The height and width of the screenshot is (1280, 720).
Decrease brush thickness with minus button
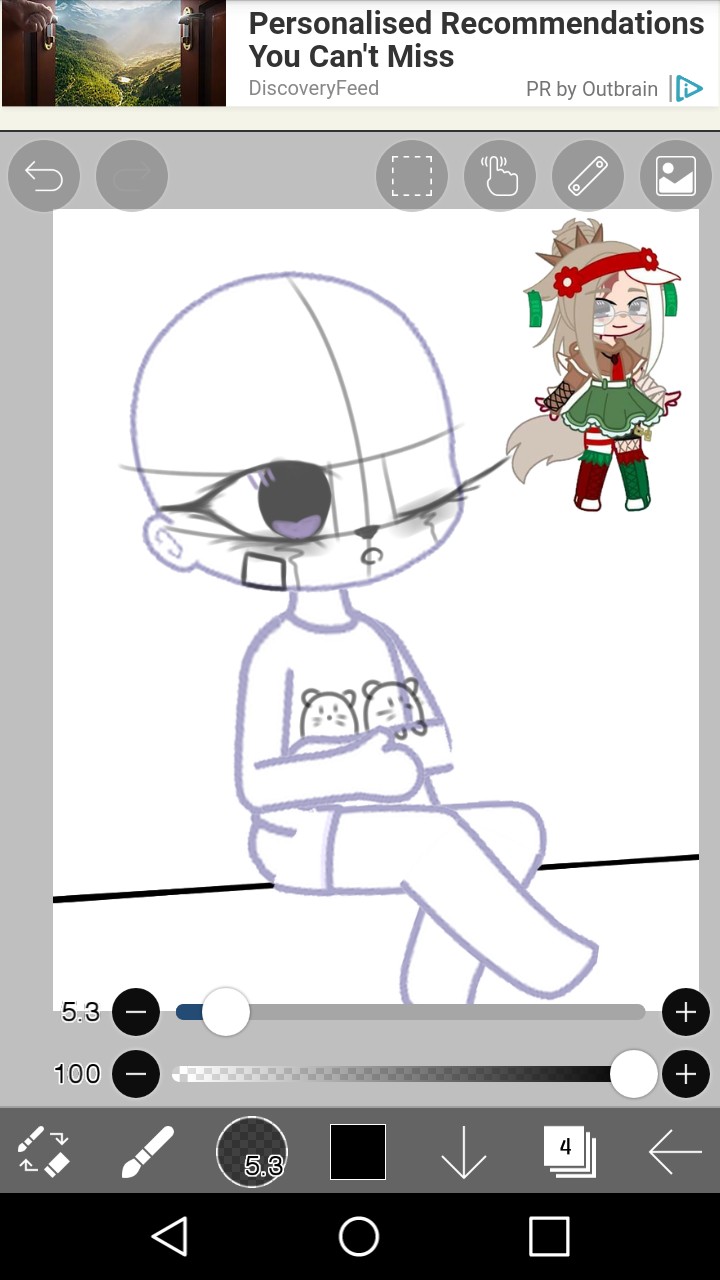[x=136, y=1013]
